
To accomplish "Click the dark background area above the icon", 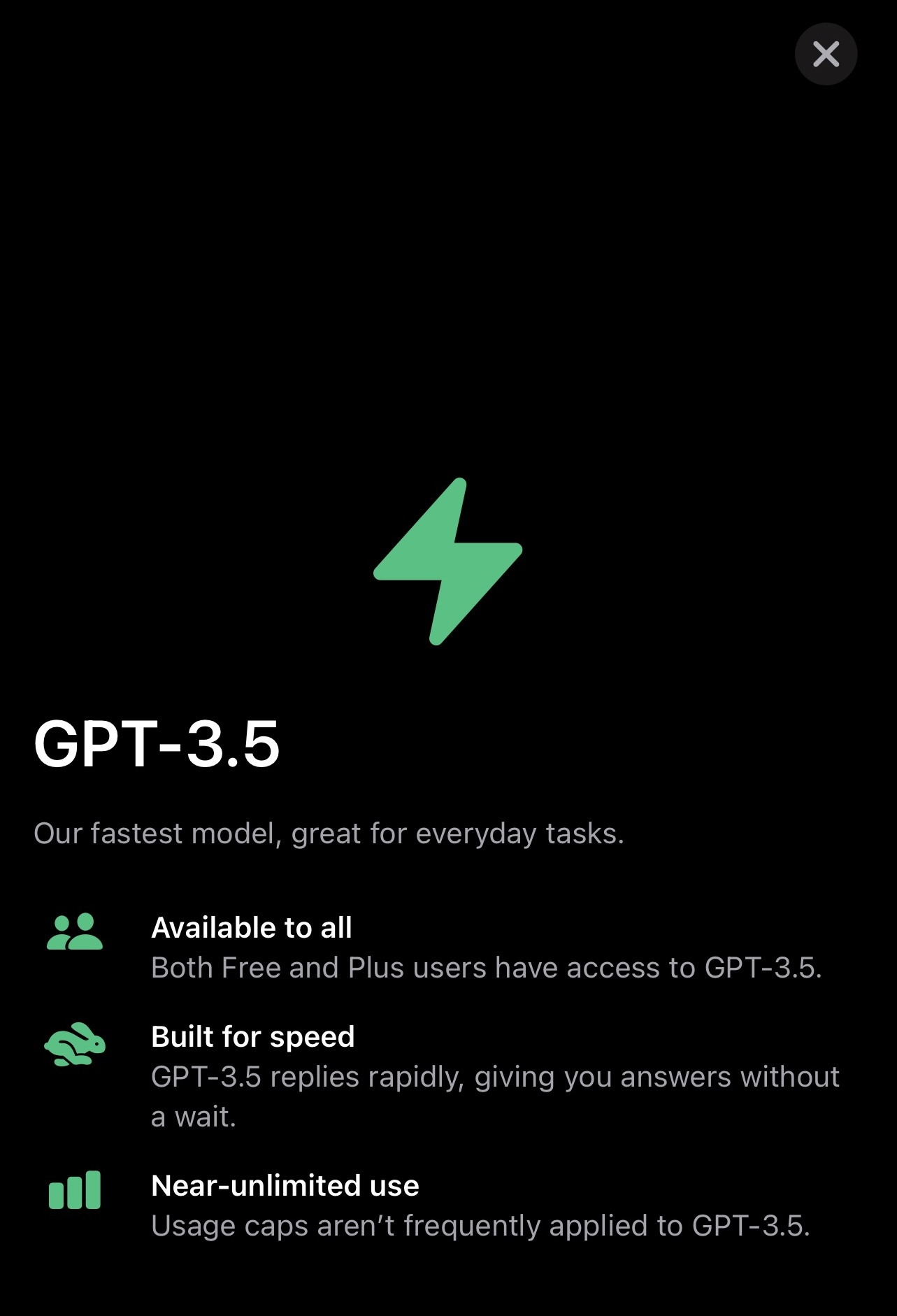I will [447, 280].
